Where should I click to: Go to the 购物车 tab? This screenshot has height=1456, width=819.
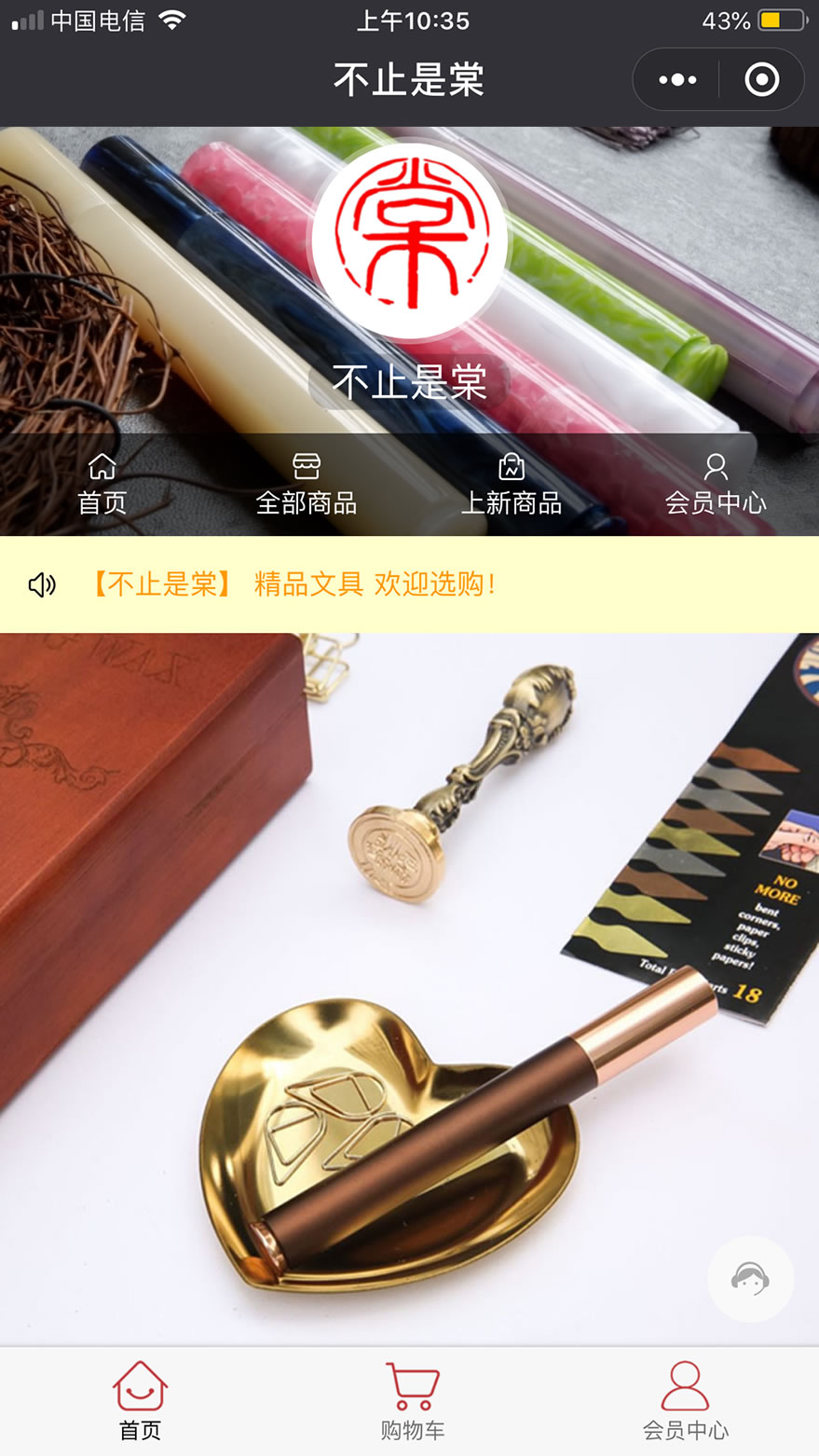[x=412, y=1401]
